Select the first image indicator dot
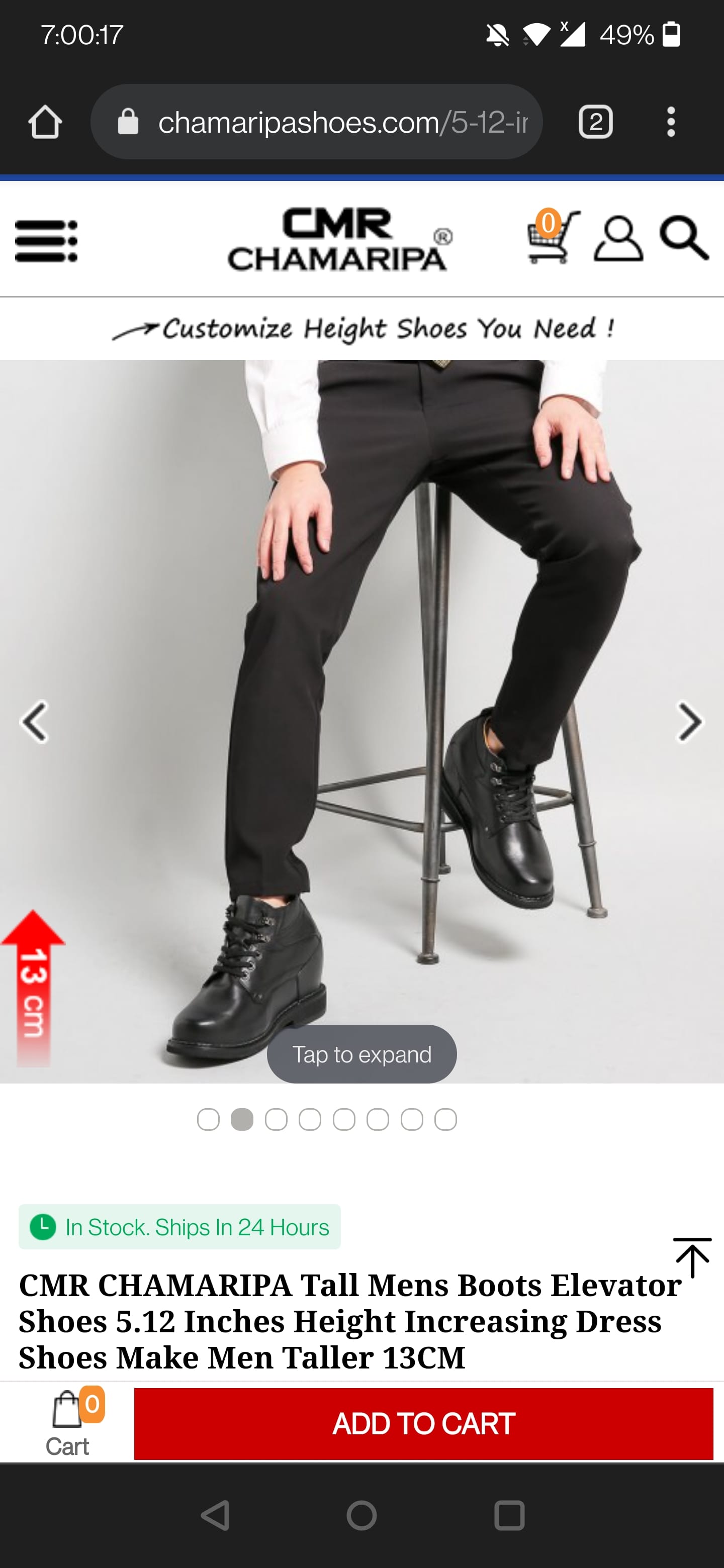The image size is (724, 1568). (208, 1119)
